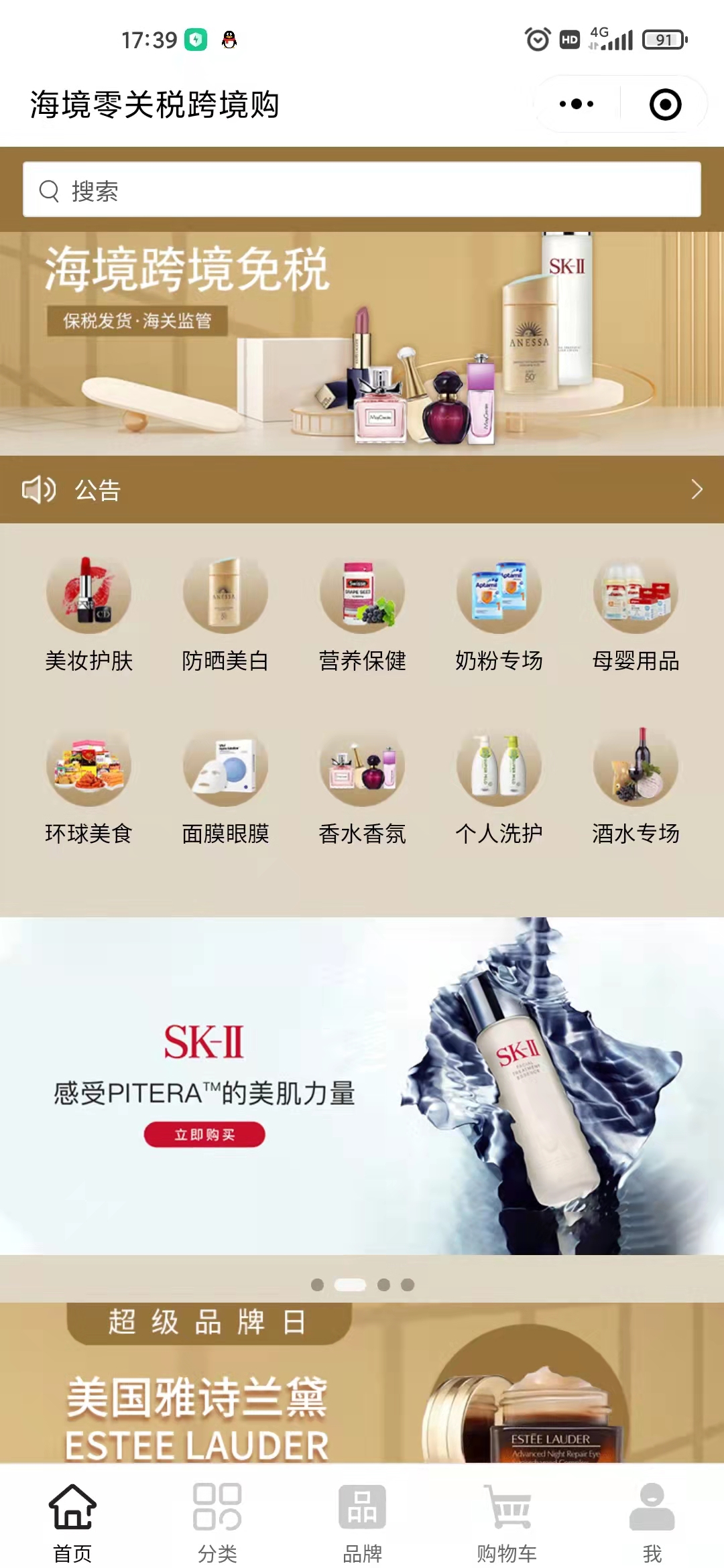Tap the 搜索 search box

click(x=362, y=190)
